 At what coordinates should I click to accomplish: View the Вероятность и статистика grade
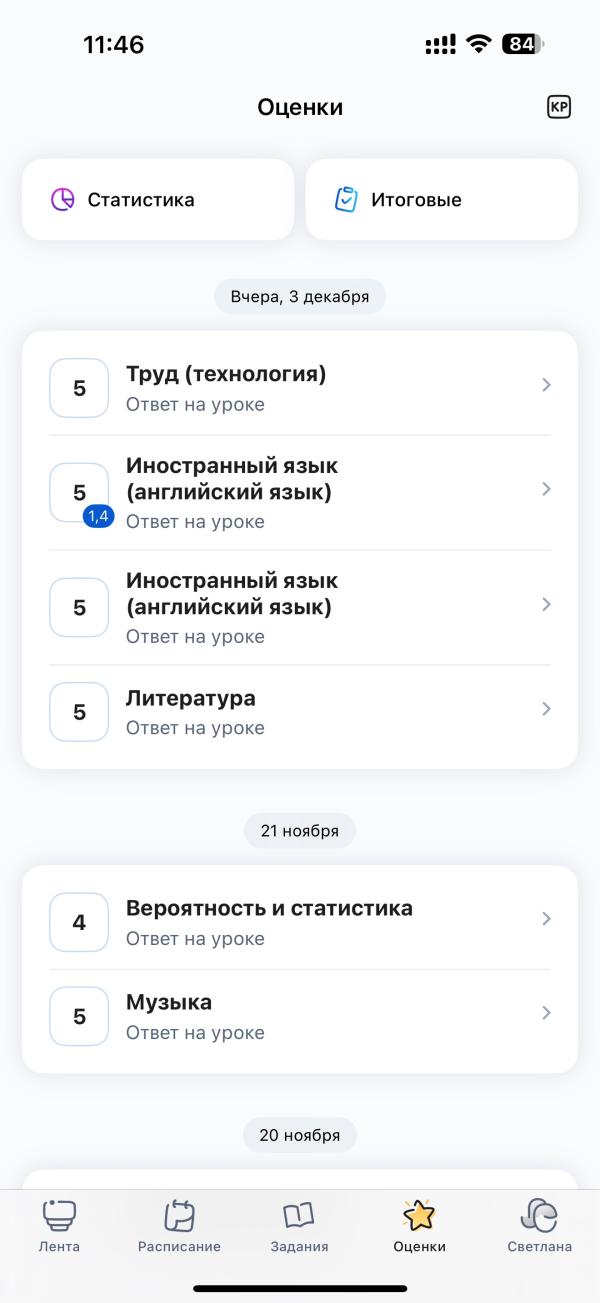point(300,922)
